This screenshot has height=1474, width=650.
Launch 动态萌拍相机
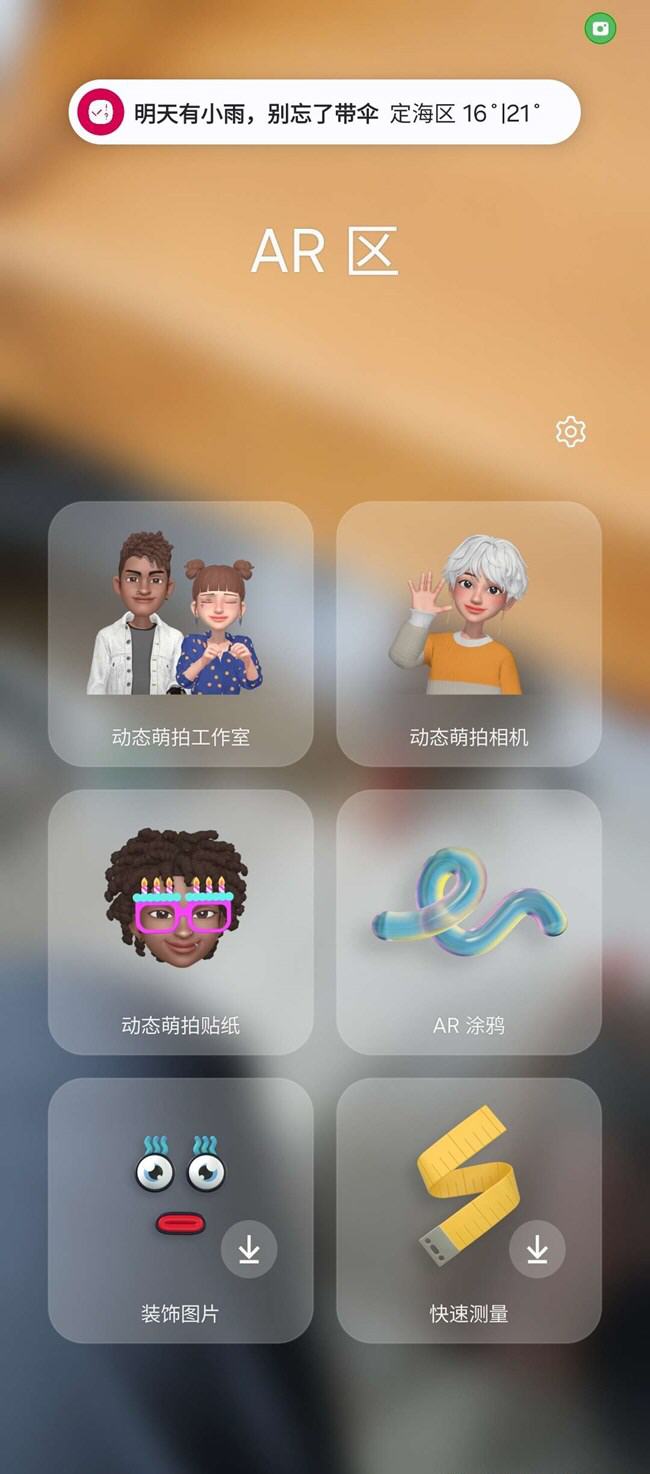469,634
